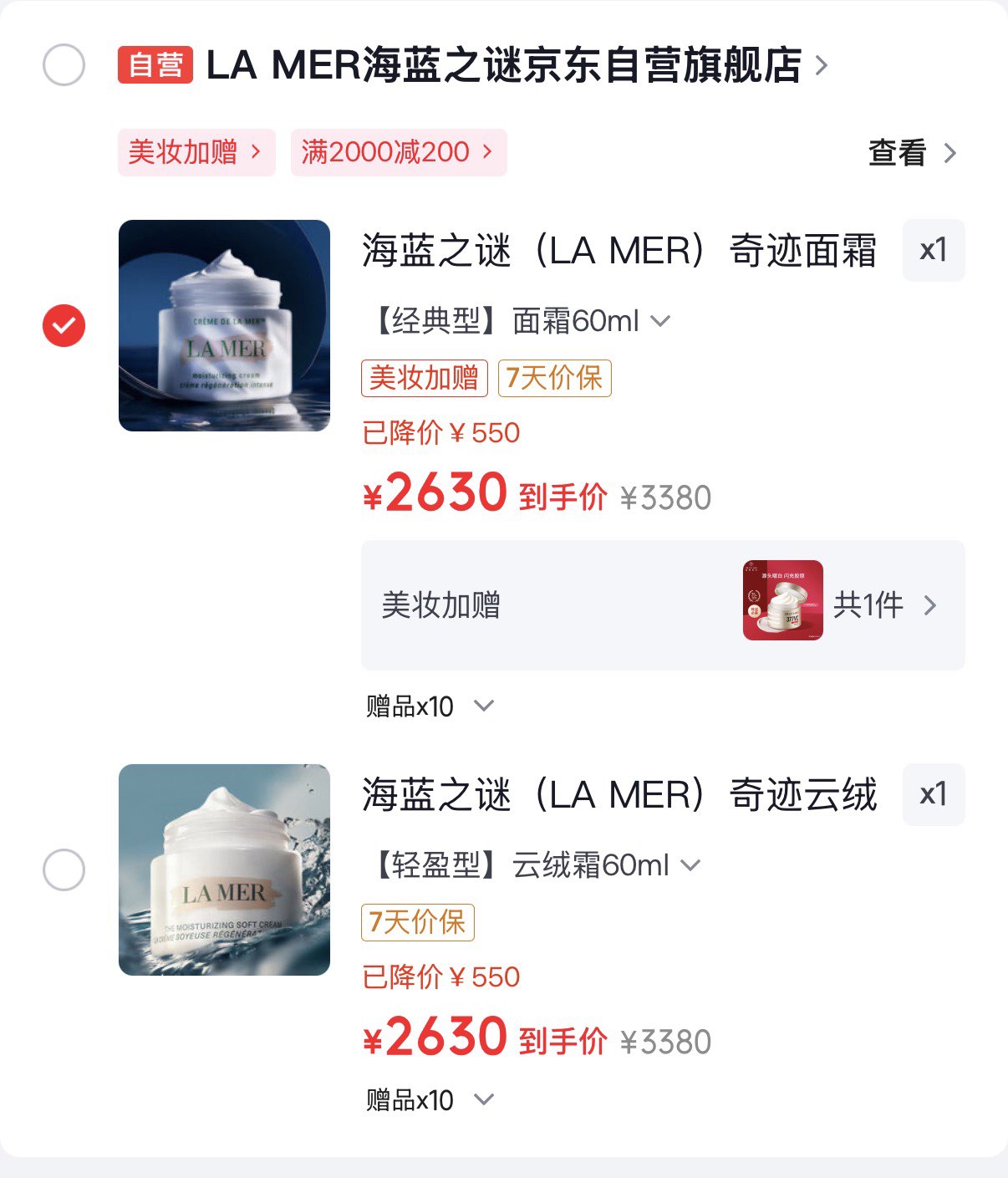Select all items from LA MER store
The image size is (1008, 1178).
pyautogui.click(x=64, y=65)
